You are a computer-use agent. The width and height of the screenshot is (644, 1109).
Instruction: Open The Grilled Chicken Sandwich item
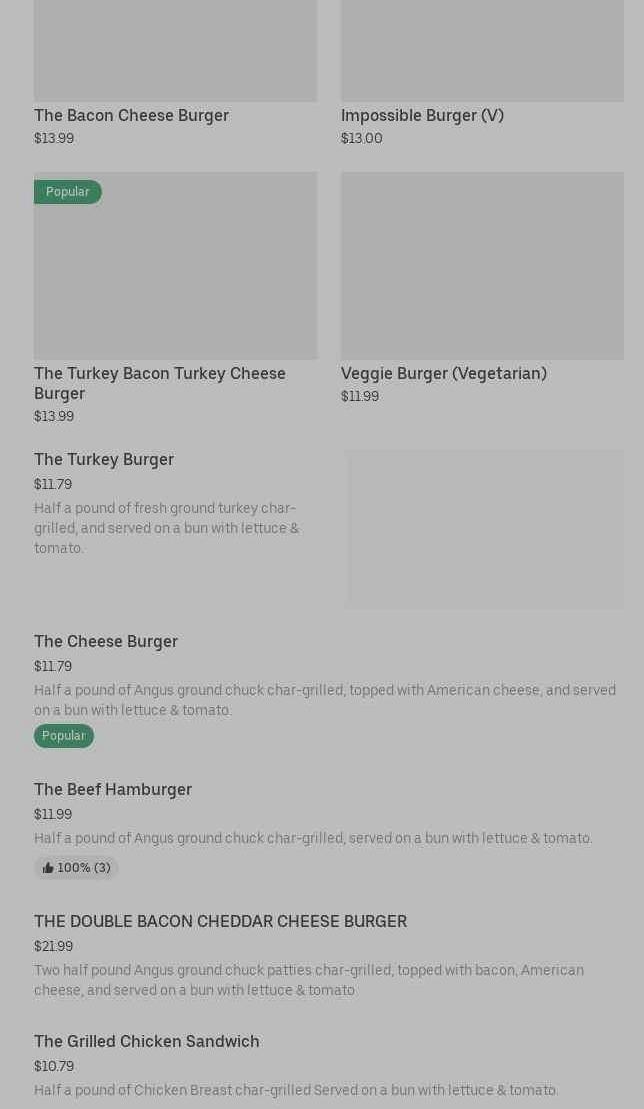(147, 1041)
